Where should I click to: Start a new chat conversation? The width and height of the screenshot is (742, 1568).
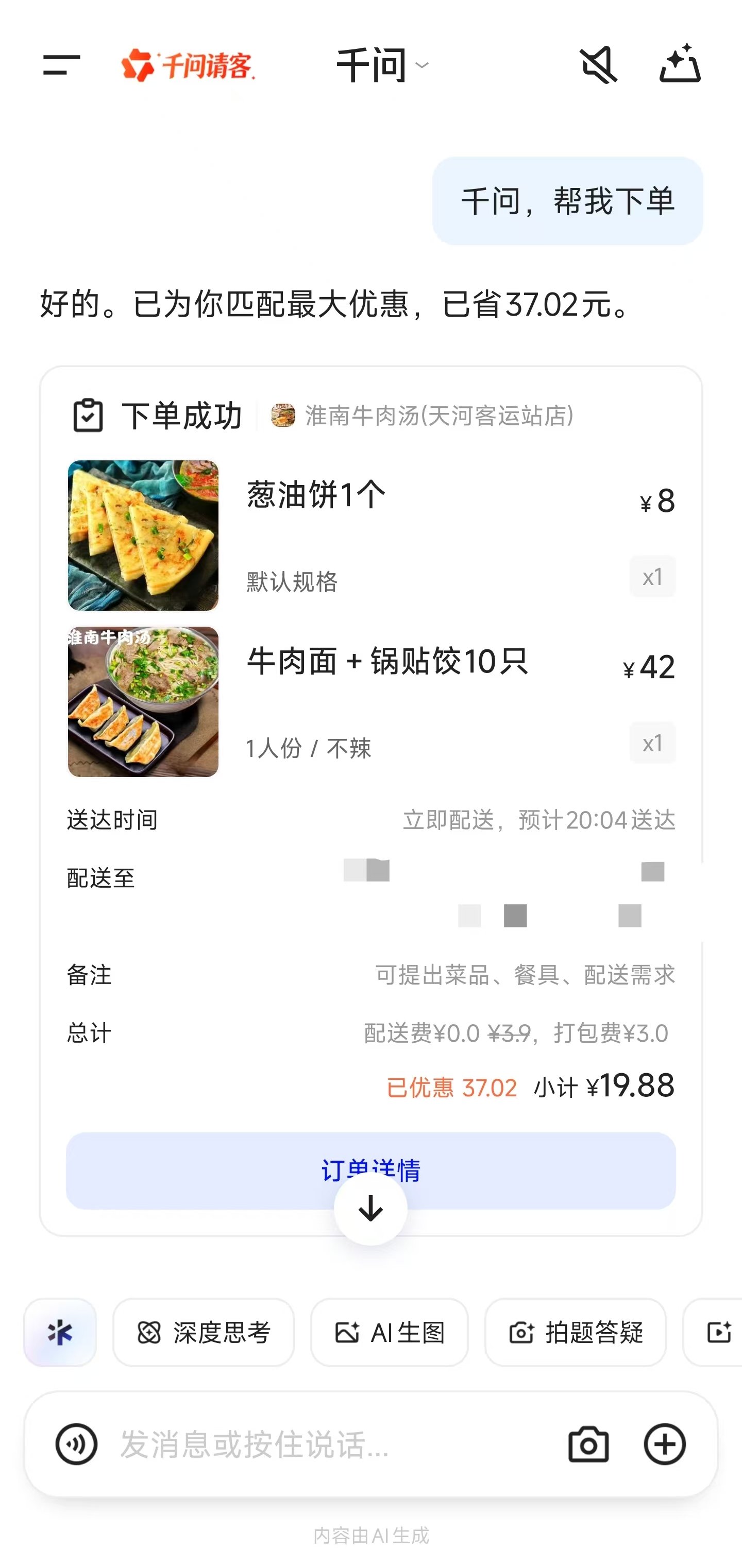(x=680, y=63)
